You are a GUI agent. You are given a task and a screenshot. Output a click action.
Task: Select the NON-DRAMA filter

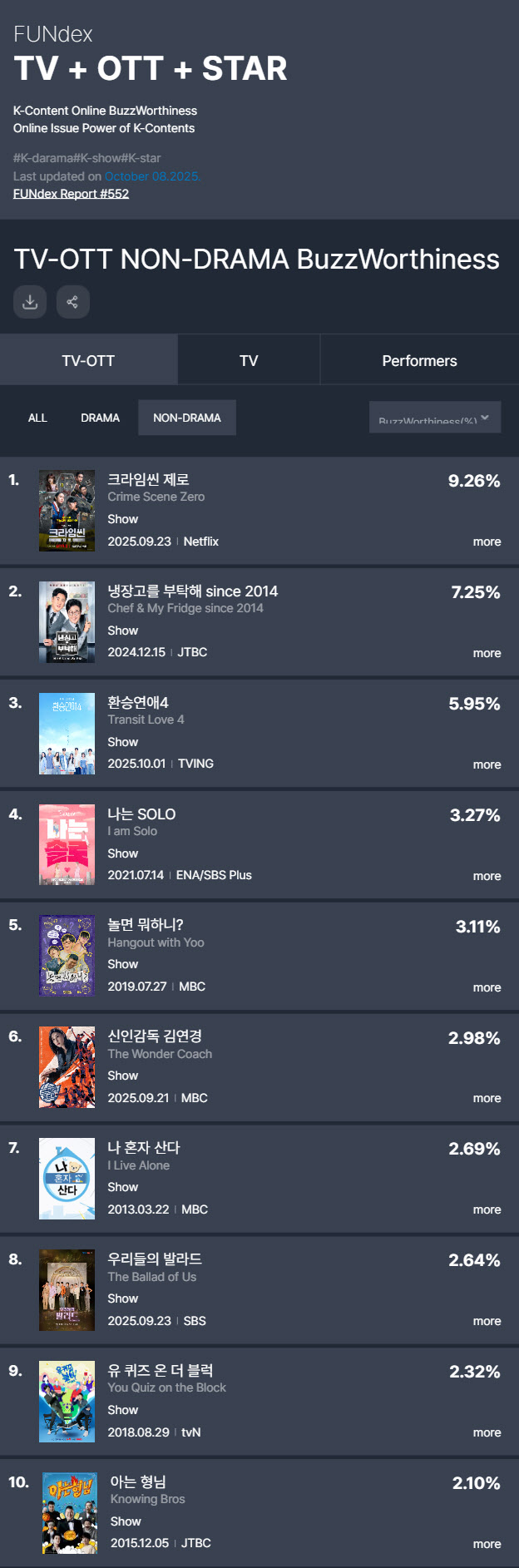coord(187,418)
